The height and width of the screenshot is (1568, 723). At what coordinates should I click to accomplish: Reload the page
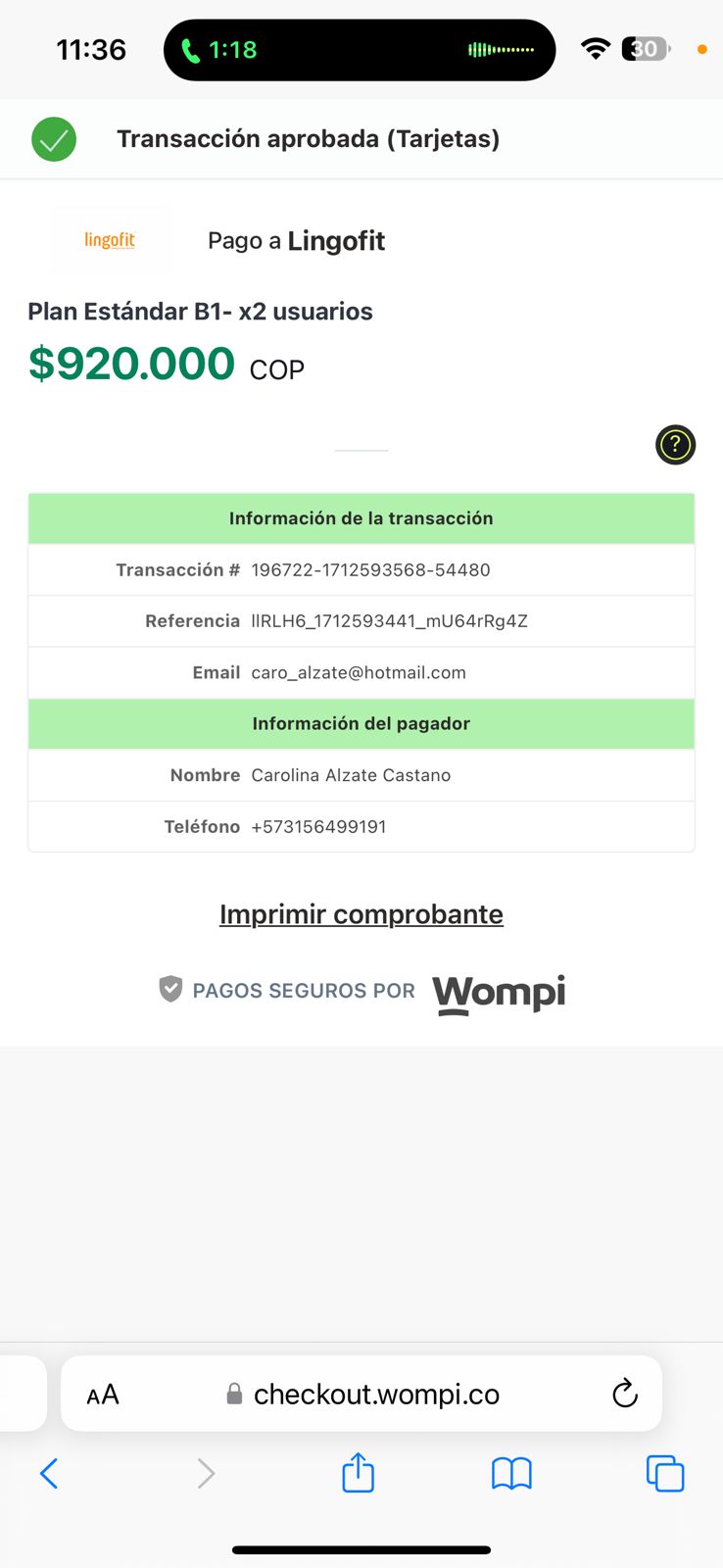pyautogui.click(x=625, y=1394)
